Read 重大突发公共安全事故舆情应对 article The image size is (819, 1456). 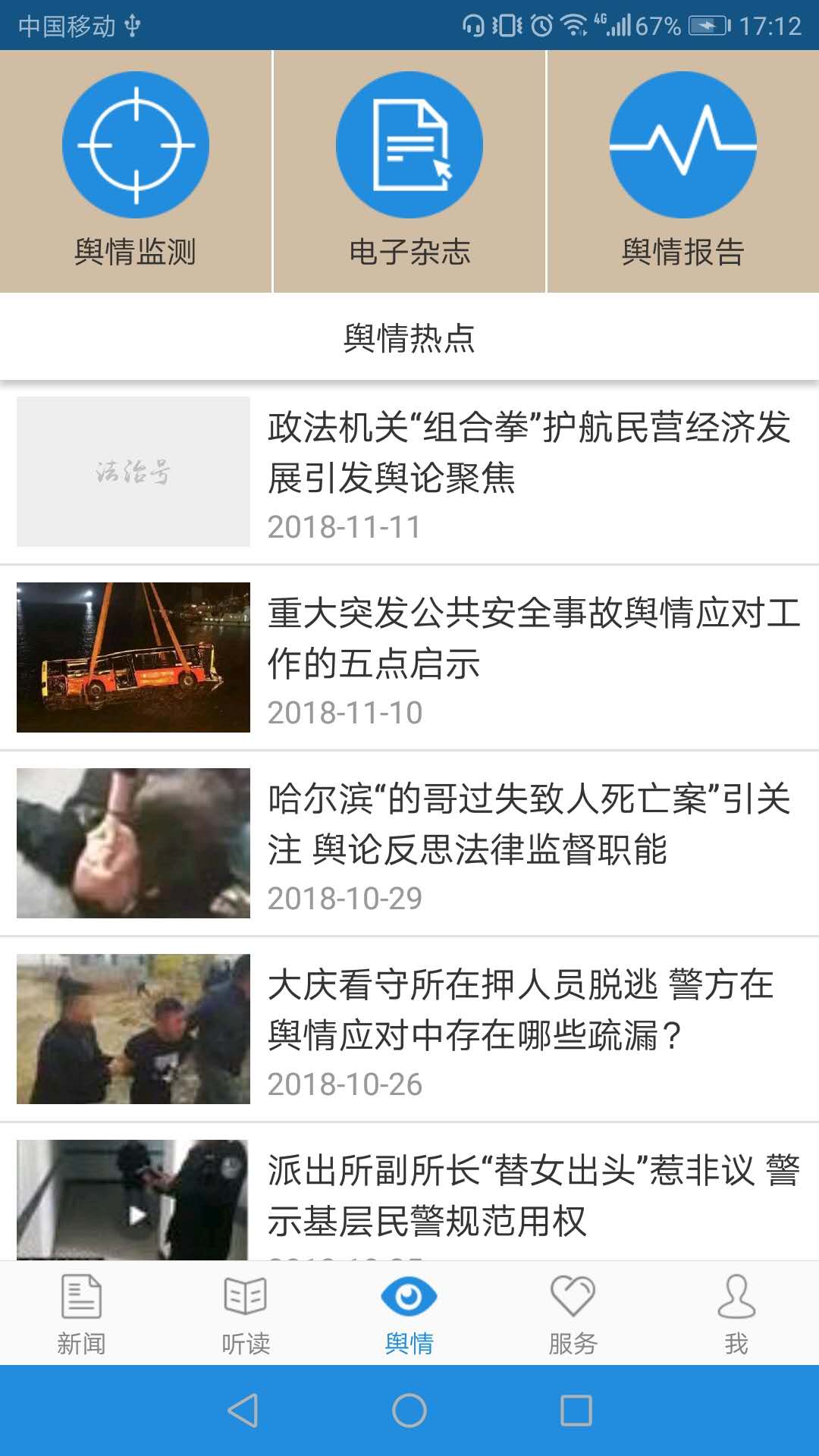[x=533, y=639]
